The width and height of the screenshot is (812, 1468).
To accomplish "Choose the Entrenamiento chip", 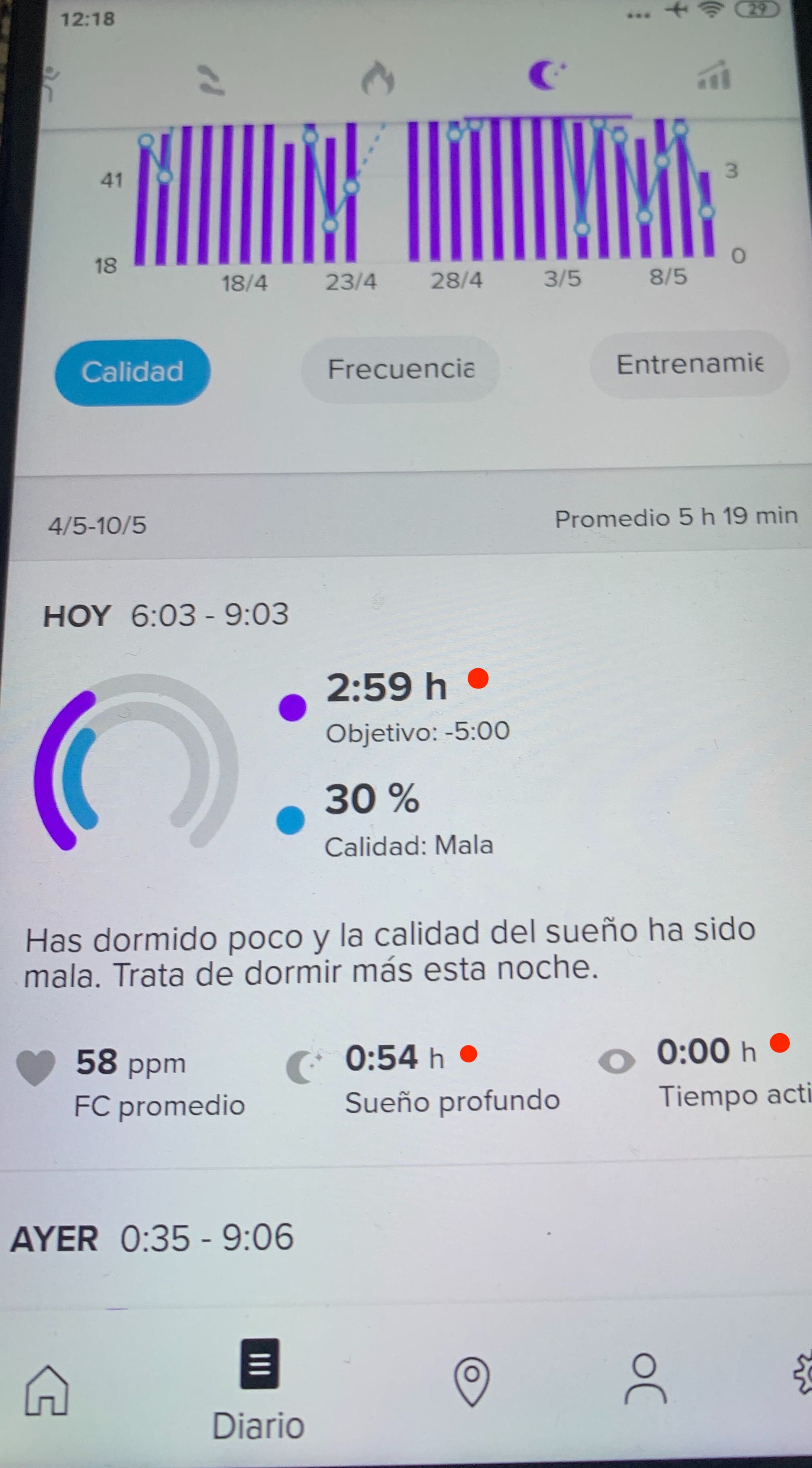I will pos(690,364).
